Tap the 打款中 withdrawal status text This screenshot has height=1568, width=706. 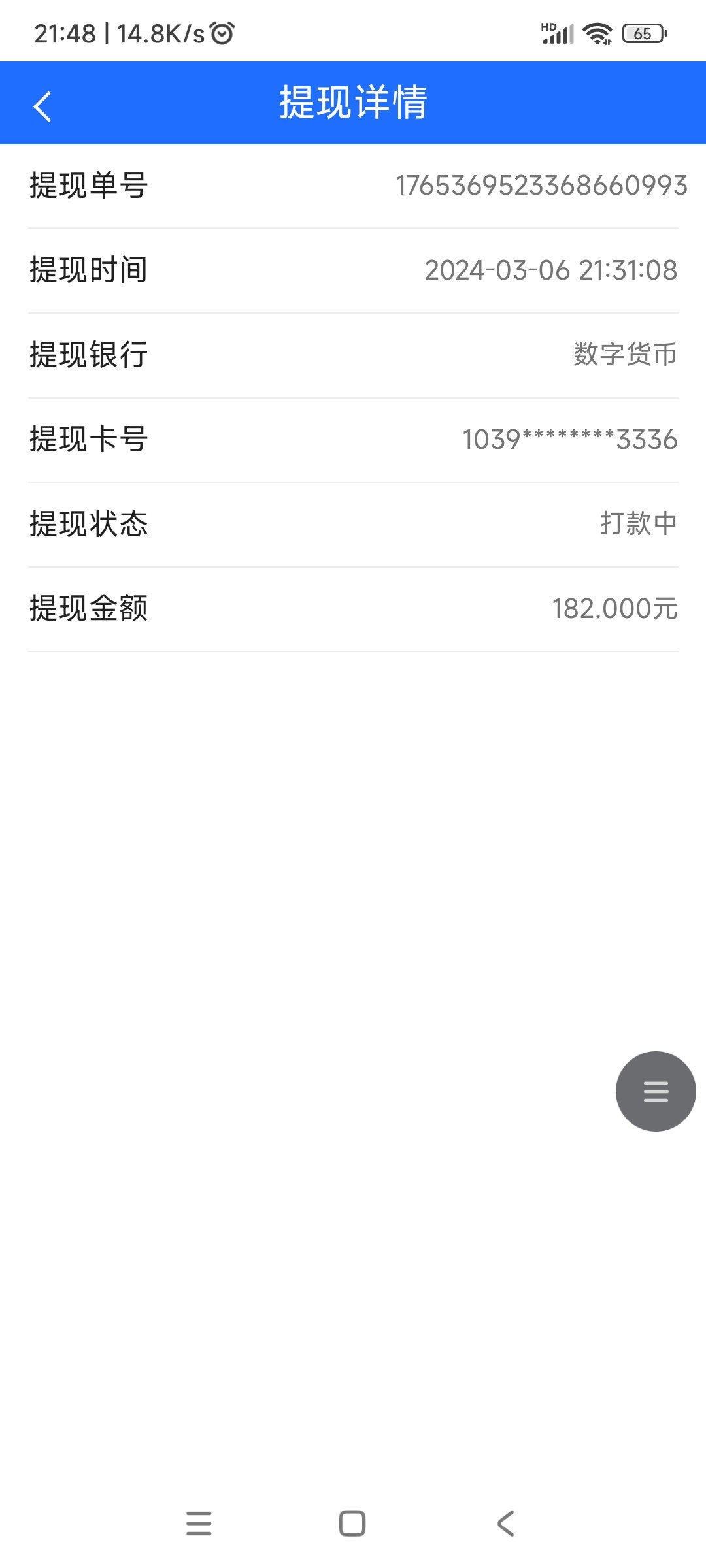click(x=636, y=523)
